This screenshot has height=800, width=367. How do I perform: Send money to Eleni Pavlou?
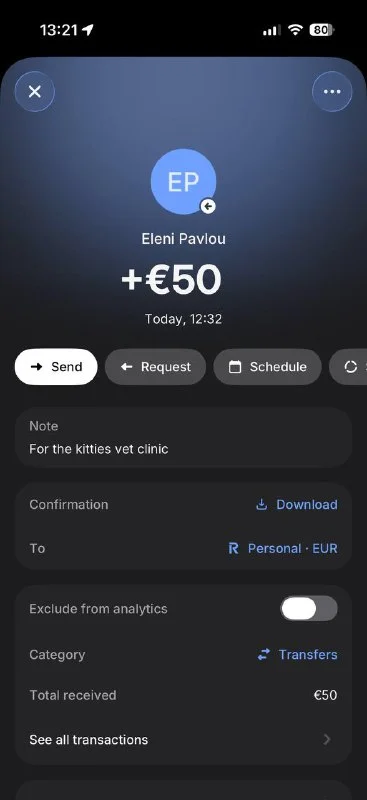(56, 367)
